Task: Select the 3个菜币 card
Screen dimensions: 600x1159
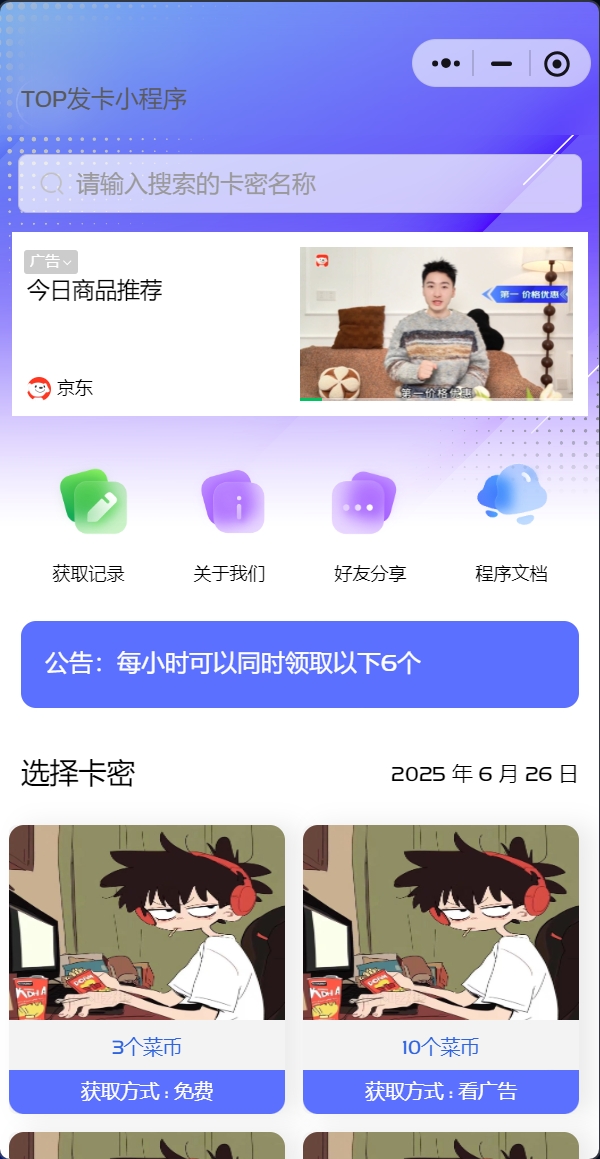Action: [147, 968]
